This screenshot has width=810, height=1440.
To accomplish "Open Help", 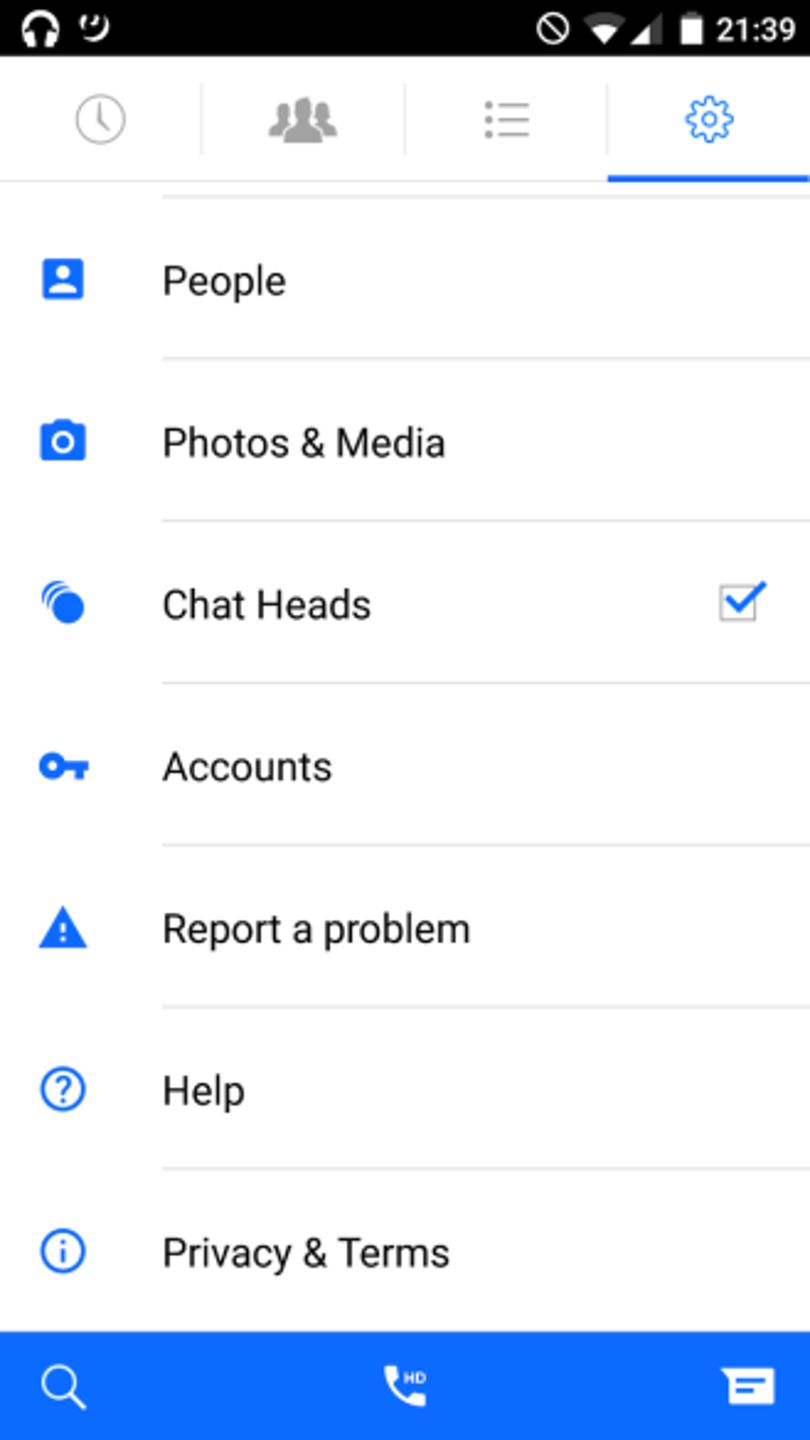I will [405, 1090].
